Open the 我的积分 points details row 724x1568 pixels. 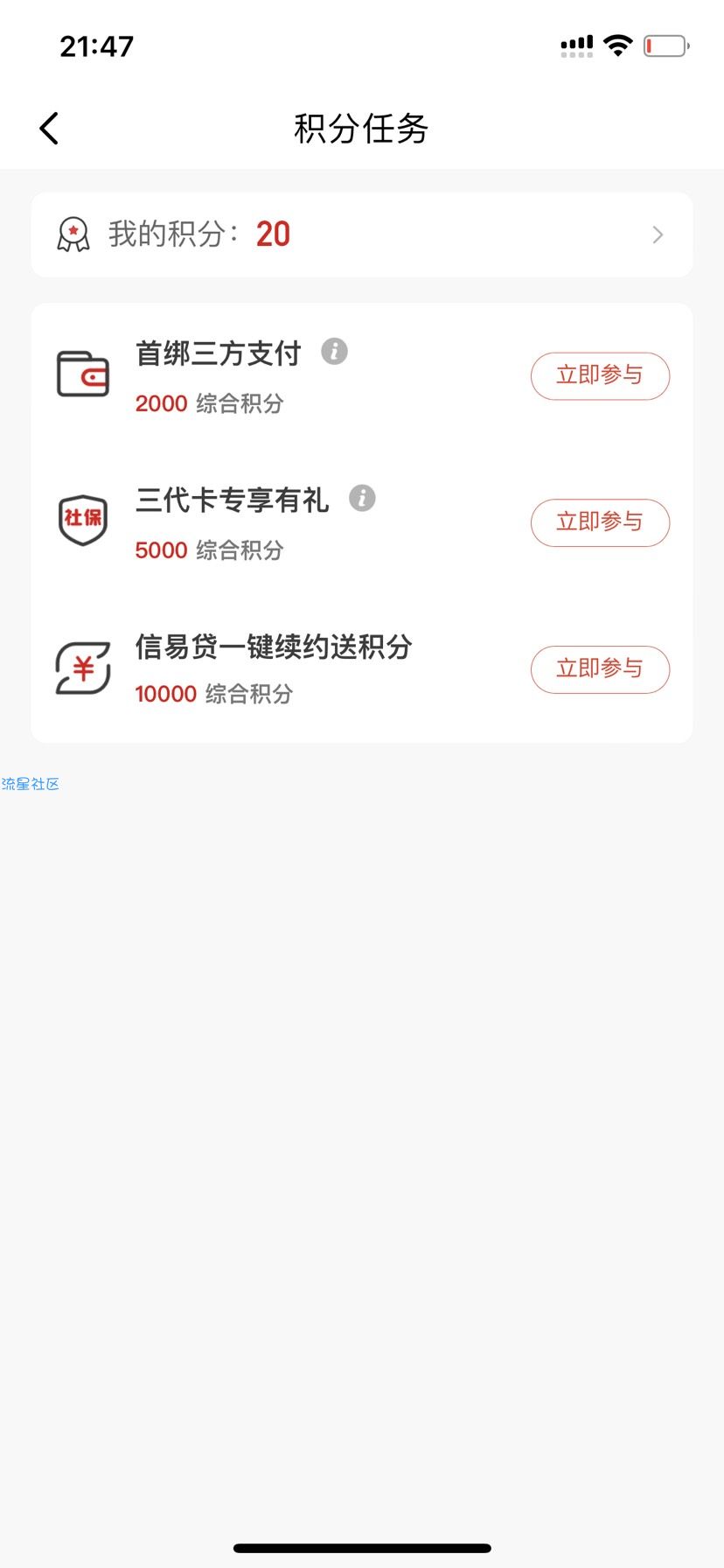[362, 234]
